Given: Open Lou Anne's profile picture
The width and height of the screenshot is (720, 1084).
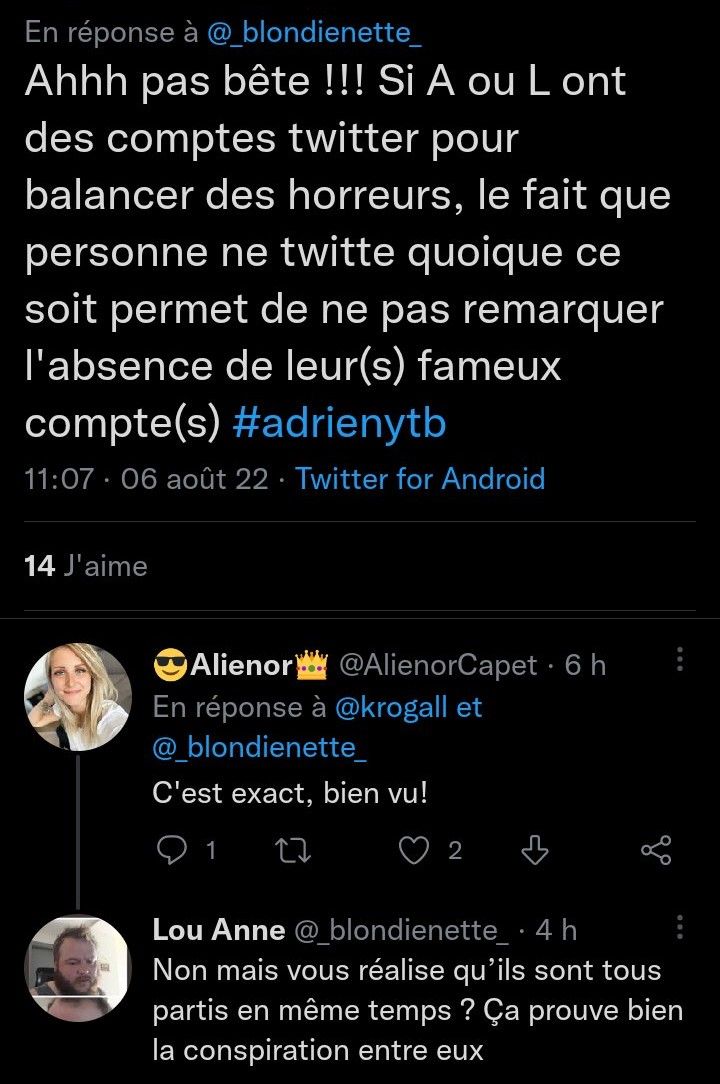Looking at the screenshot, I should tap(77, 968).
